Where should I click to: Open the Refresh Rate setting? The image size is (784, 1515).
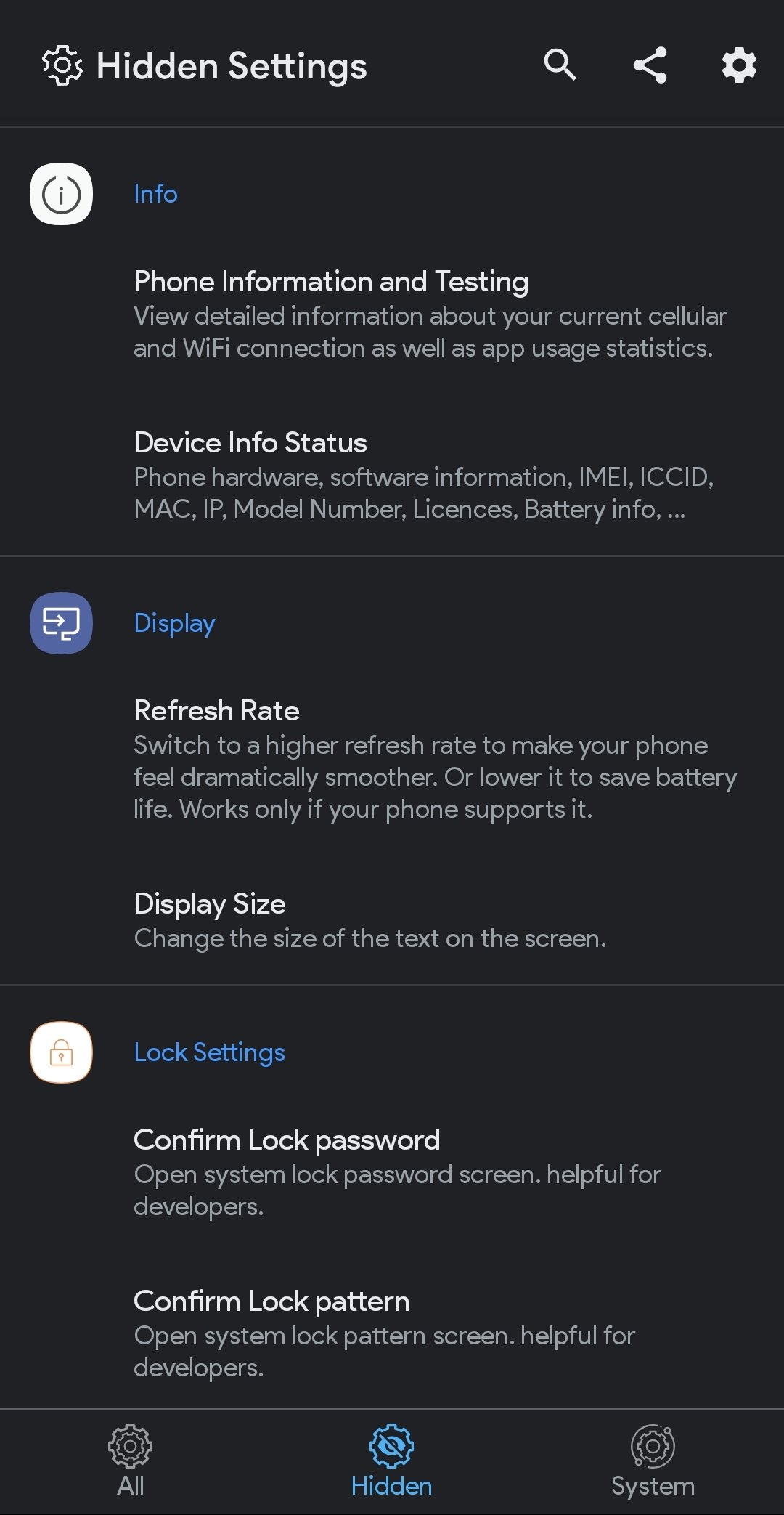coord(392,760)
